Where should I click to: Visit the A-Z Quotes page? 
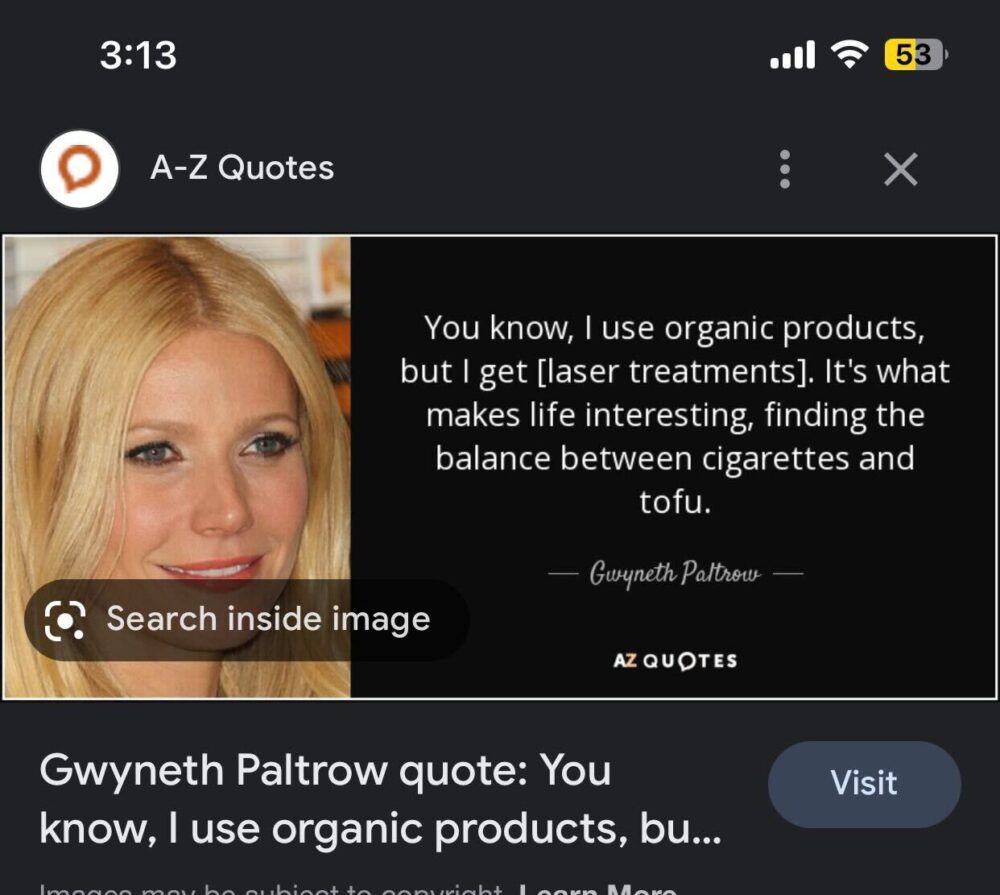click(864, 783)
